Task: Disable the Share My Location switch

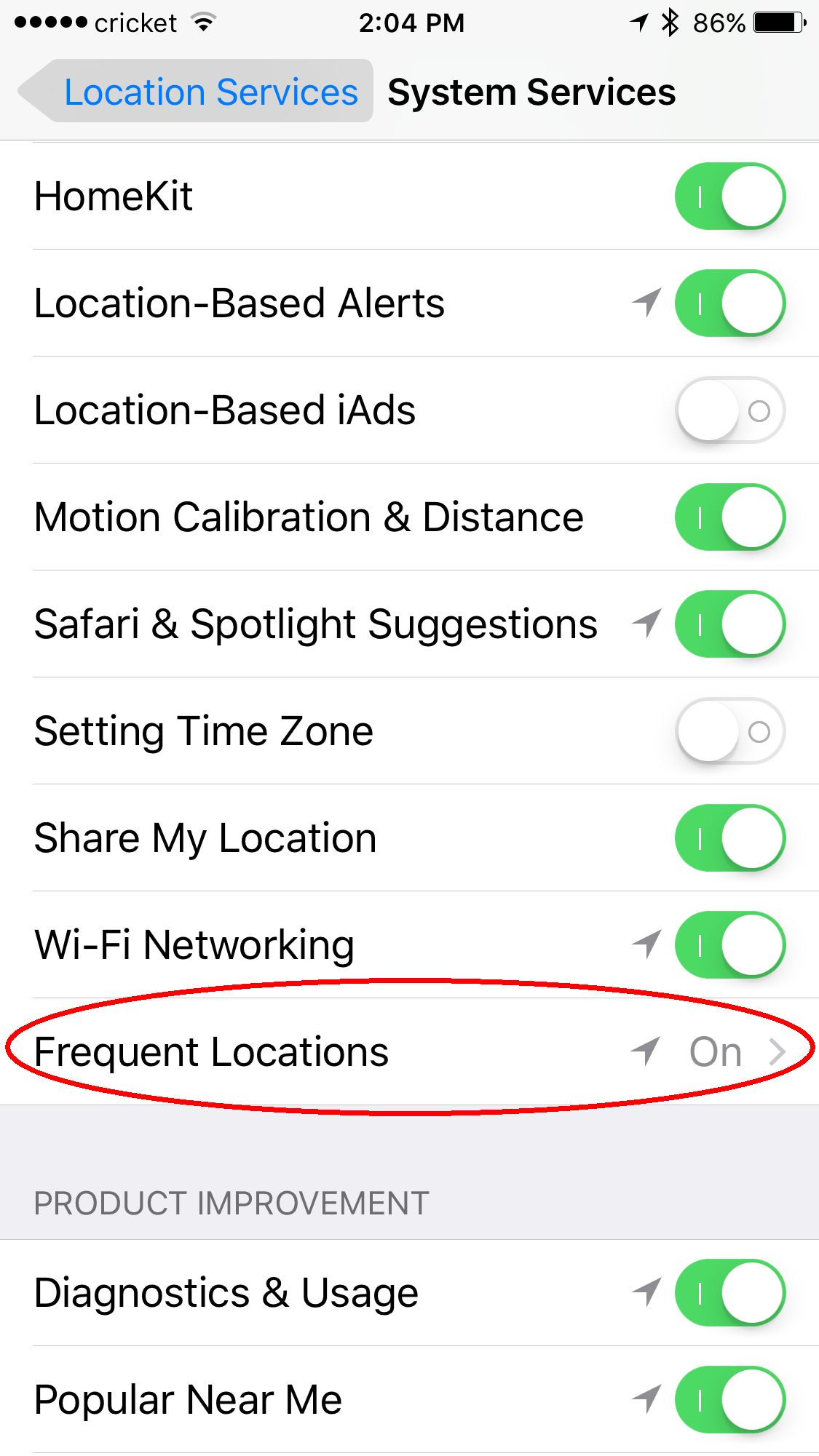Action: pos(730,838)
